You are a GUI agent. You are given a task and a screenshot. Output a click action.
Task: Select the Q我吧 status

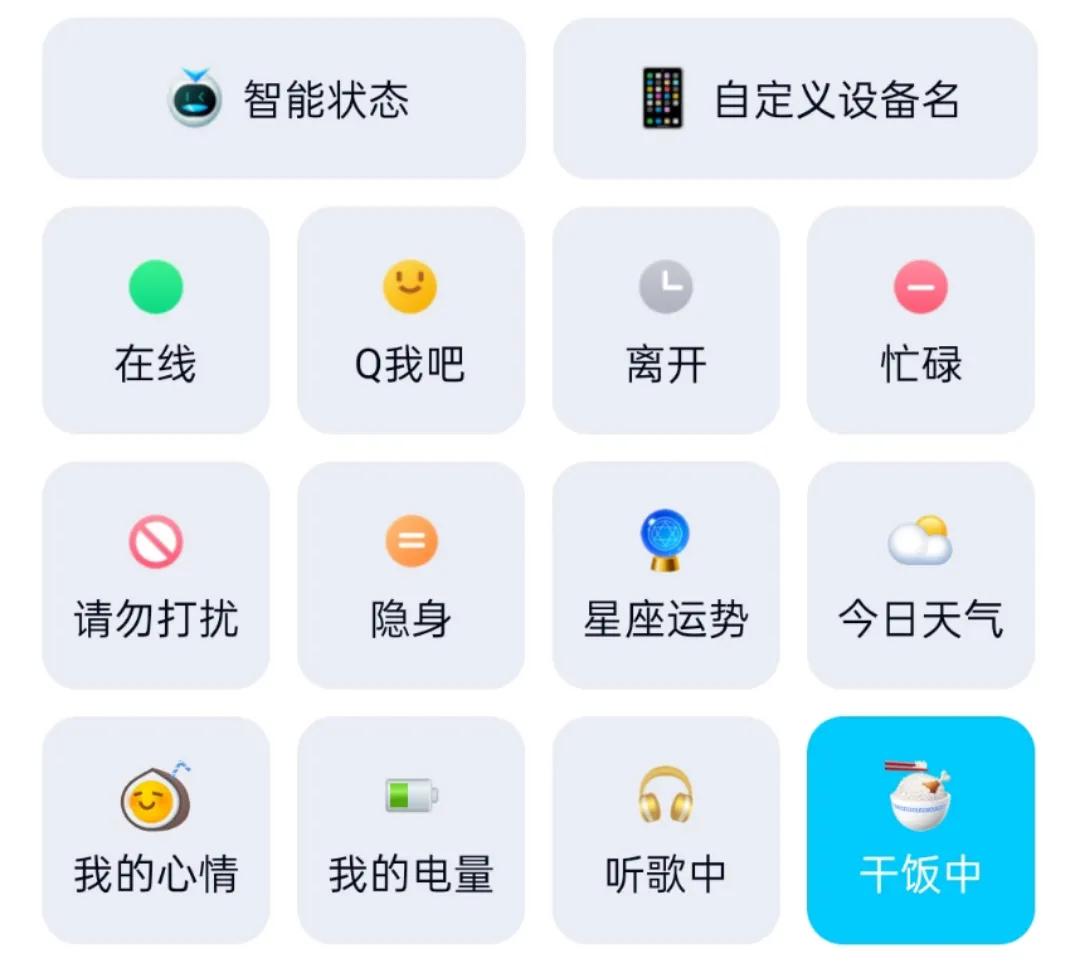411,321
